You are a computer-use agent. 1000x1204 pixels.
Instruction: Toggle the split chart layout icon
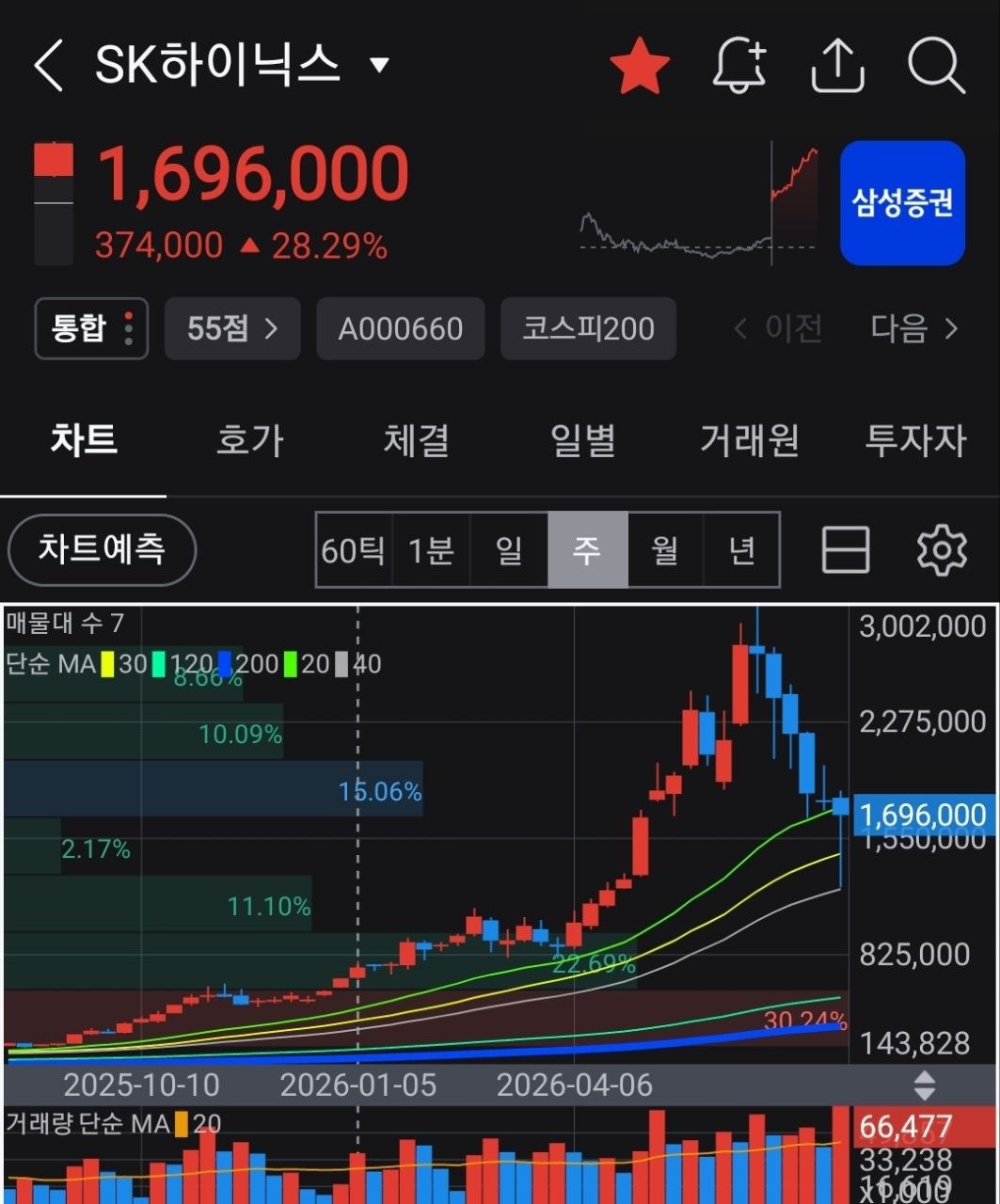click(846, 549)
